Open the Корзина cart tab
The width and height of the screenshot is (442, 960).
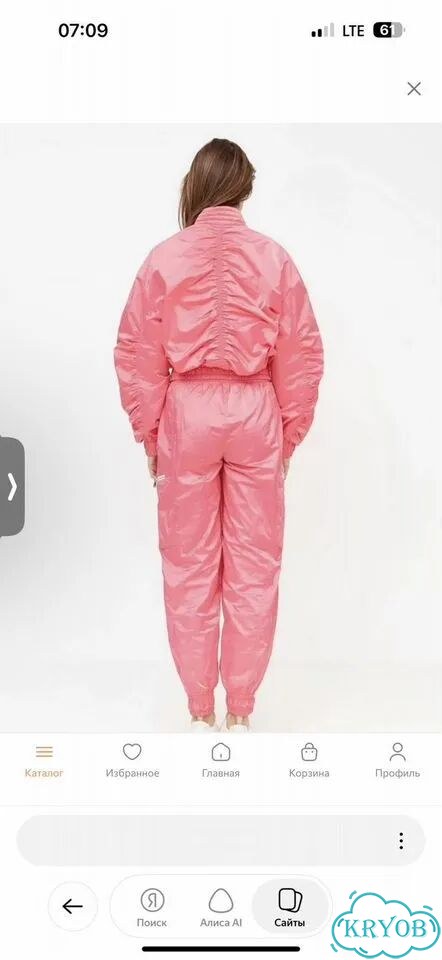[309, 760]
